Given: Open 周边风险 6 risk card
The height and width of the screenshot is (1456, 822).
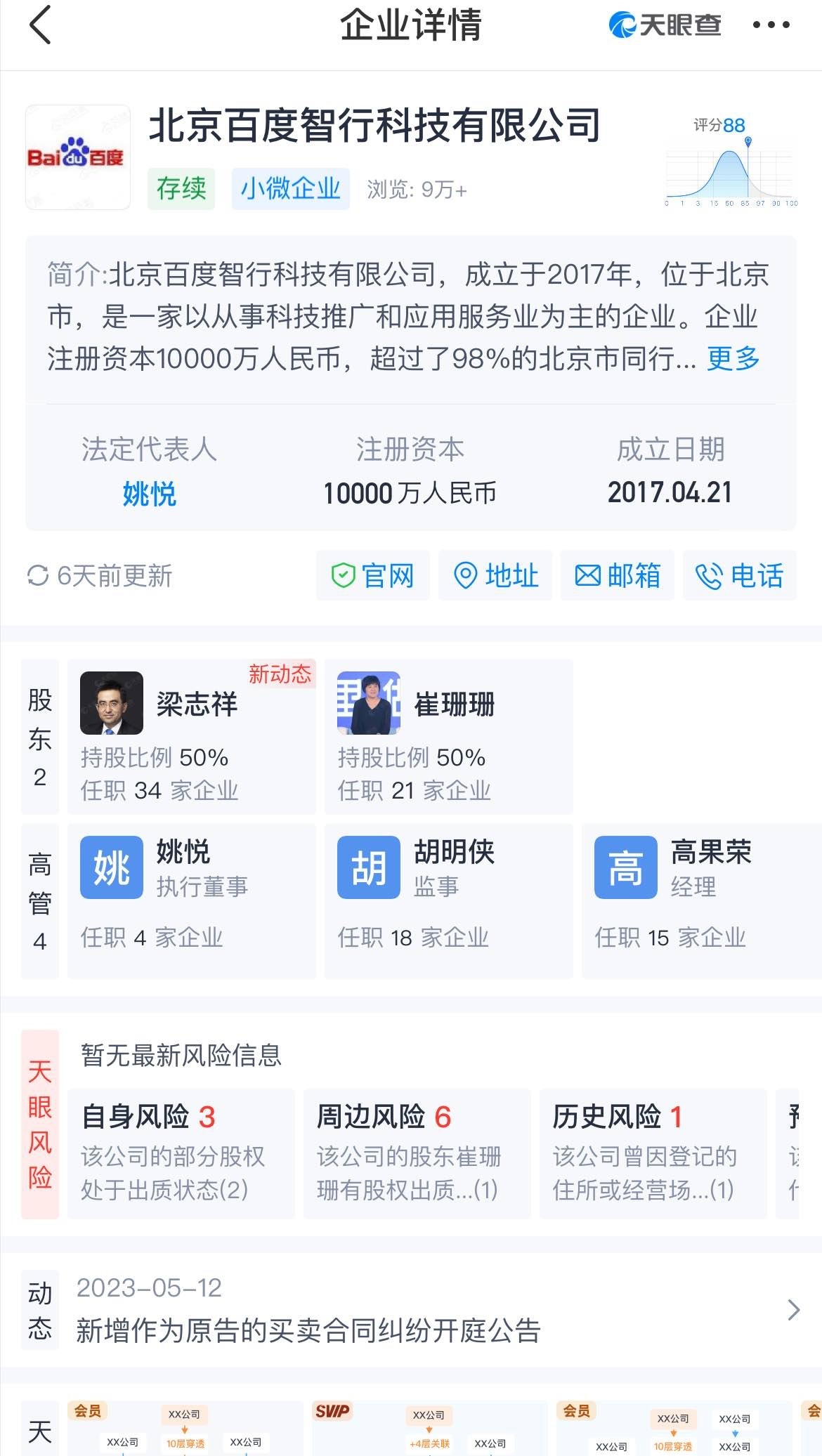Looking at the screenshot, I should (417, 1153).
